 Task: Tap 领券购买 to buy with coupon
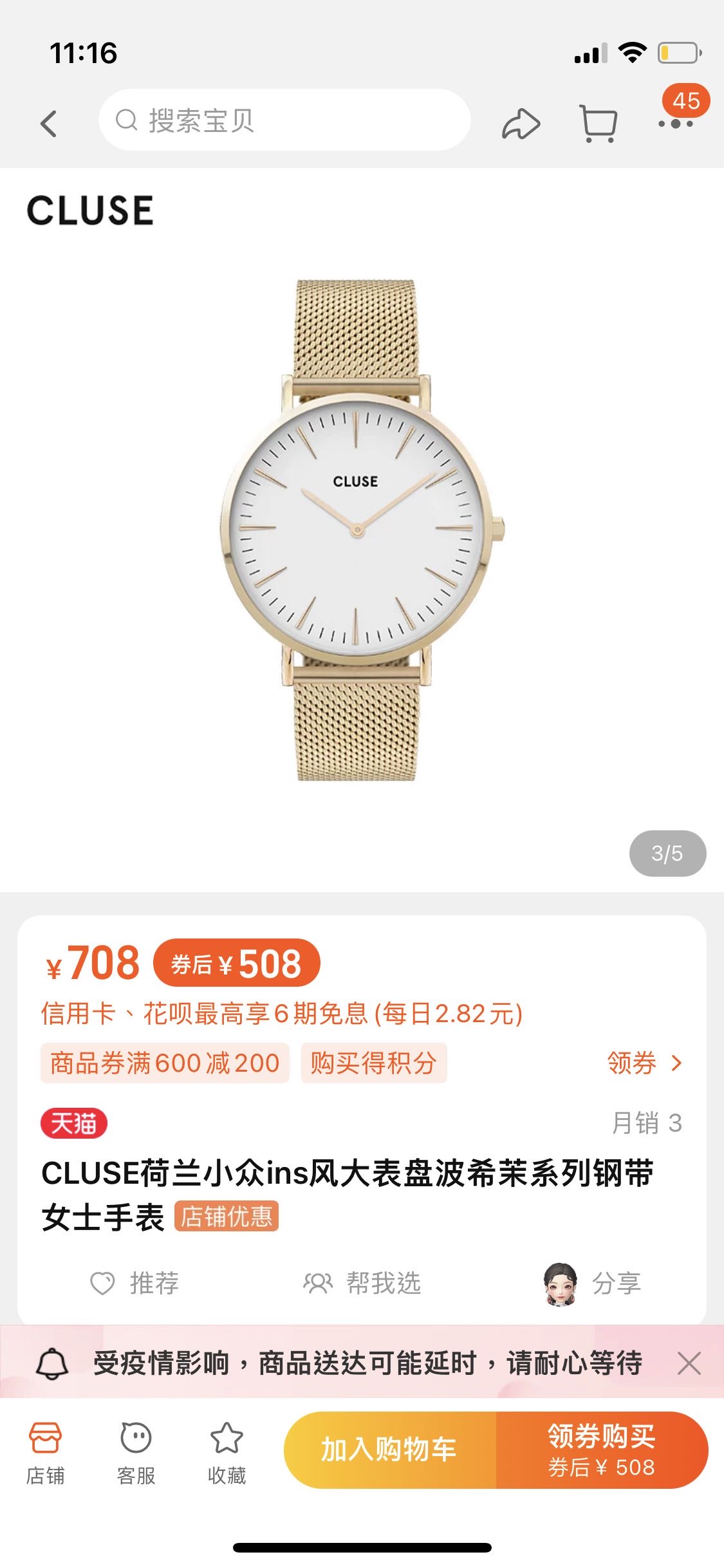(x=600, y=1451)
